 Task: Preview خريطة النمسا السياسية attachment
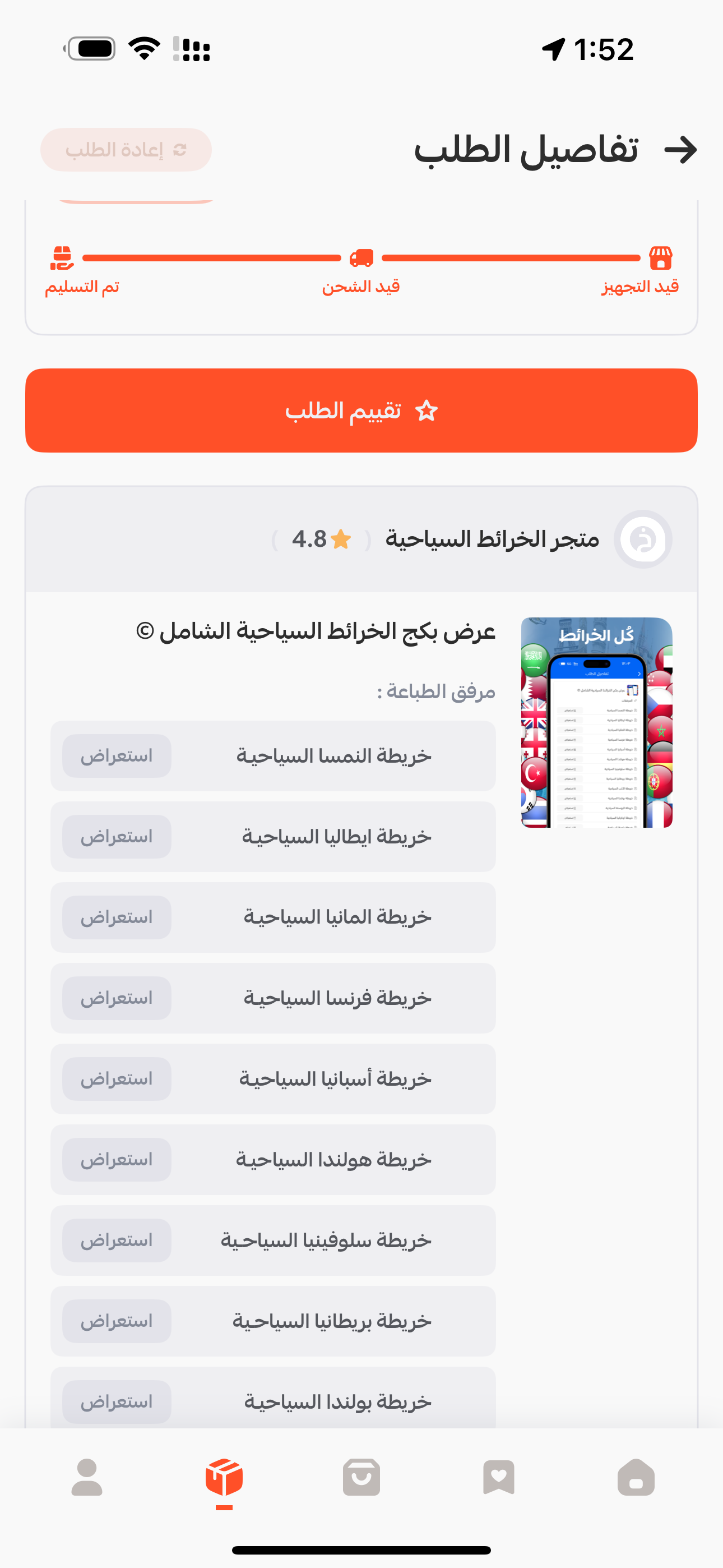tap(117, 756)
